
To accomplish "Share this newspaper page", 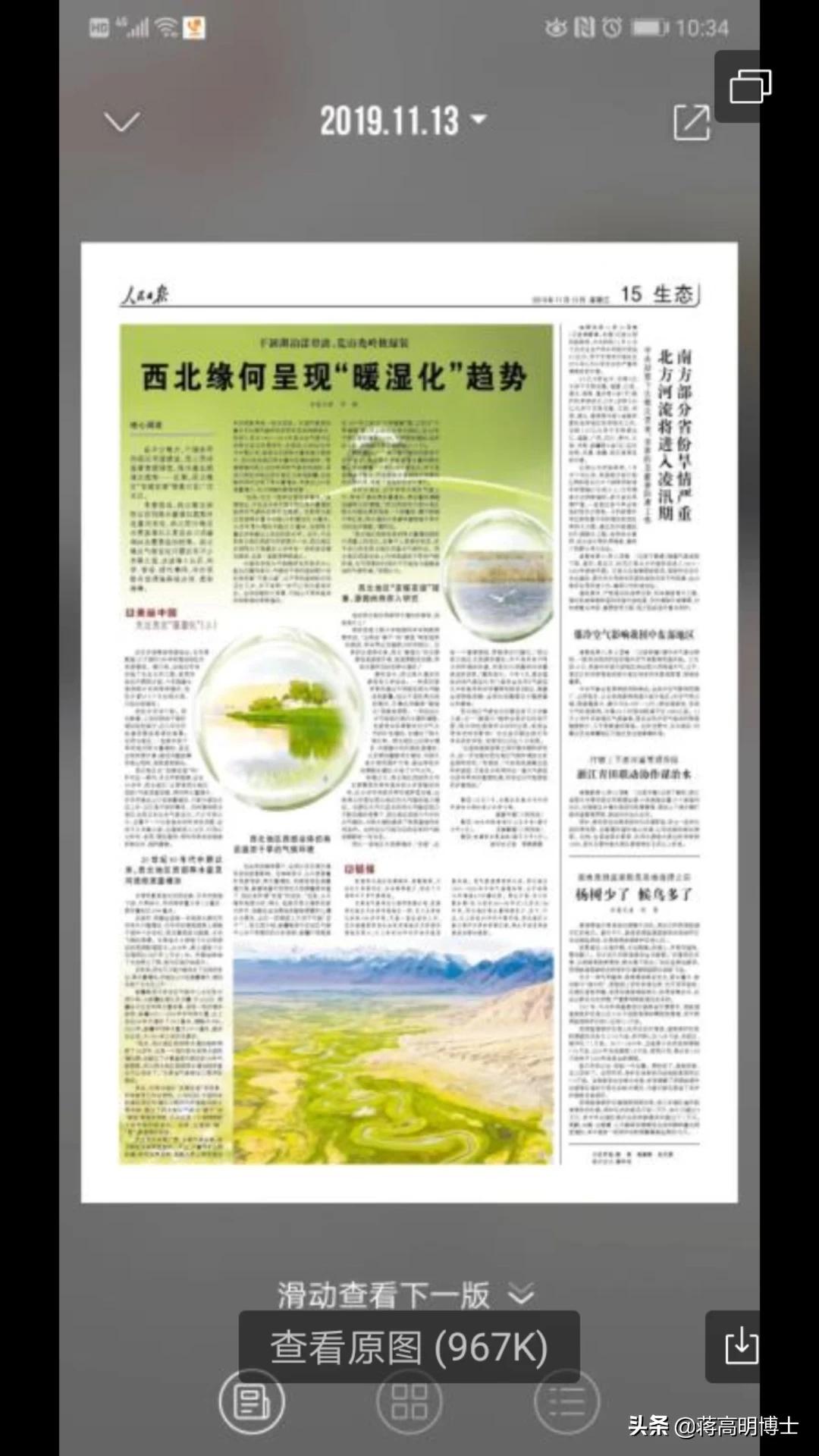I will 692,122.
